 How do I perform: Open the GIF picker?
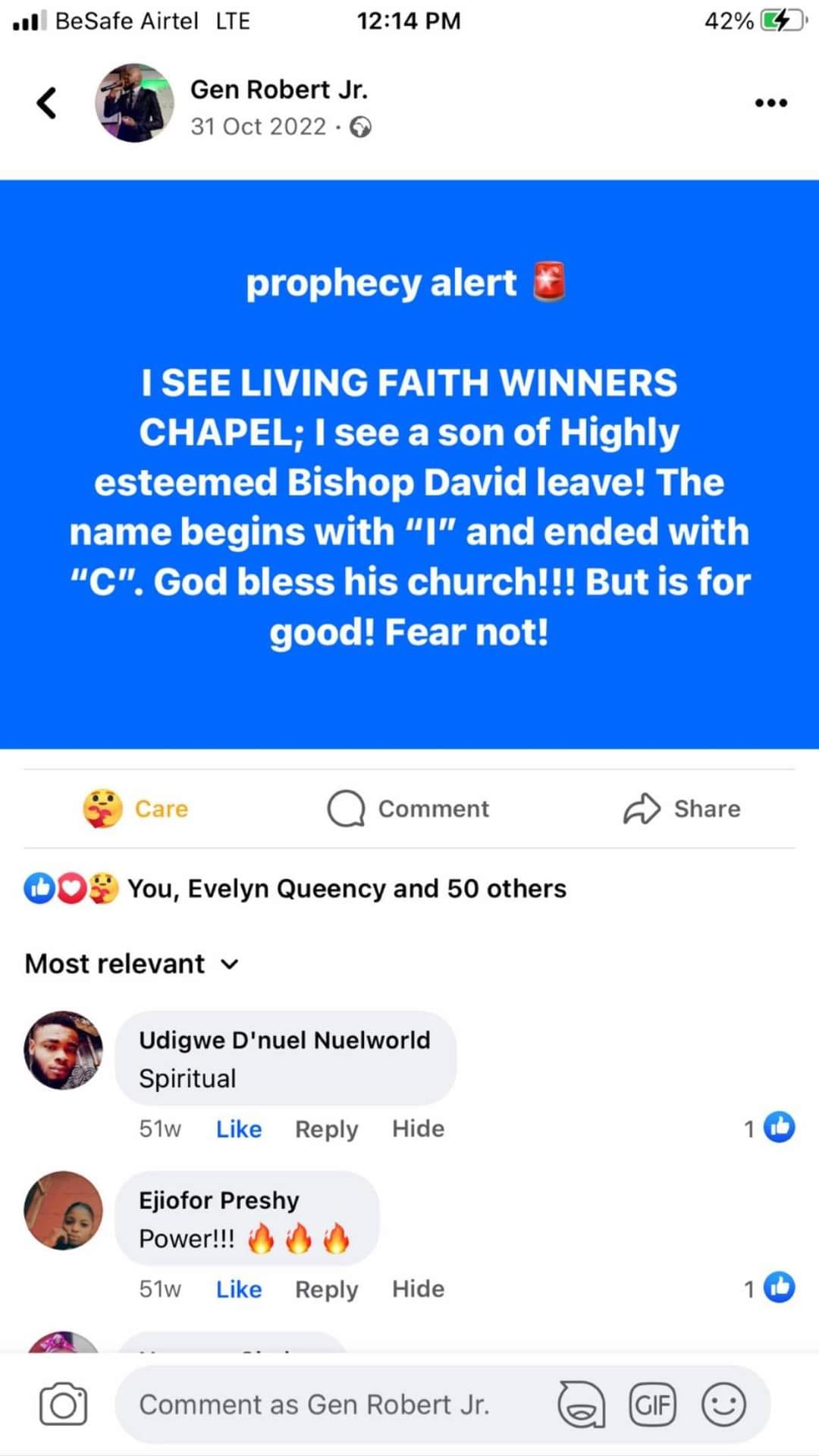click(x=652, y=1404)
